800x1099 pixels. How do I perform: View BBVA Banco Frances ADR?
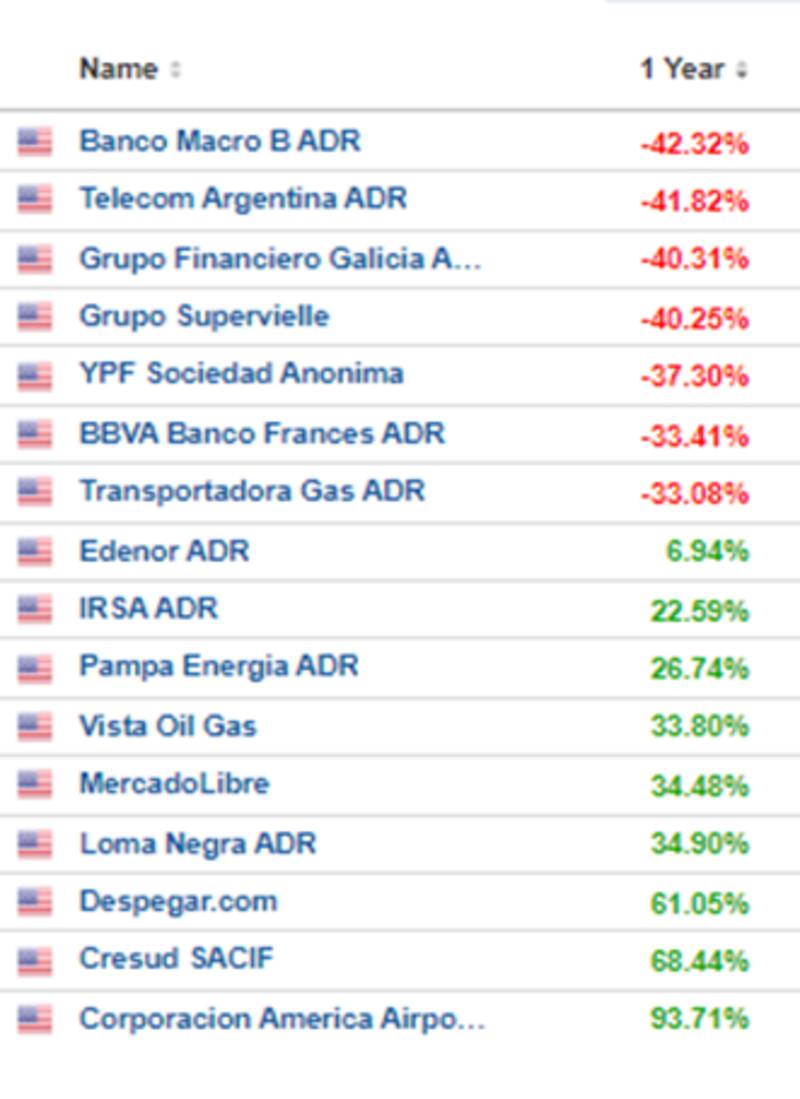pyautogui.click(x=262, y=434)
